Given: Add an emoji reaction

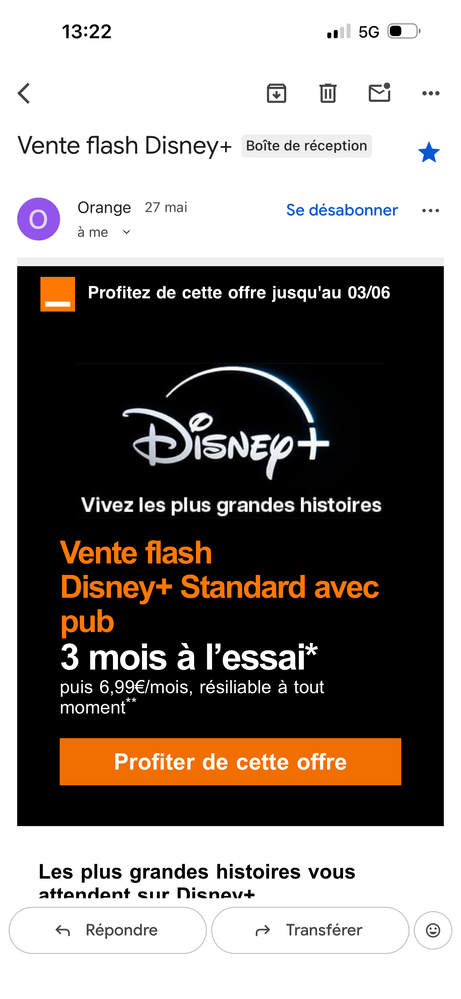Looking at the screenshot, I should tap(433, 931).
